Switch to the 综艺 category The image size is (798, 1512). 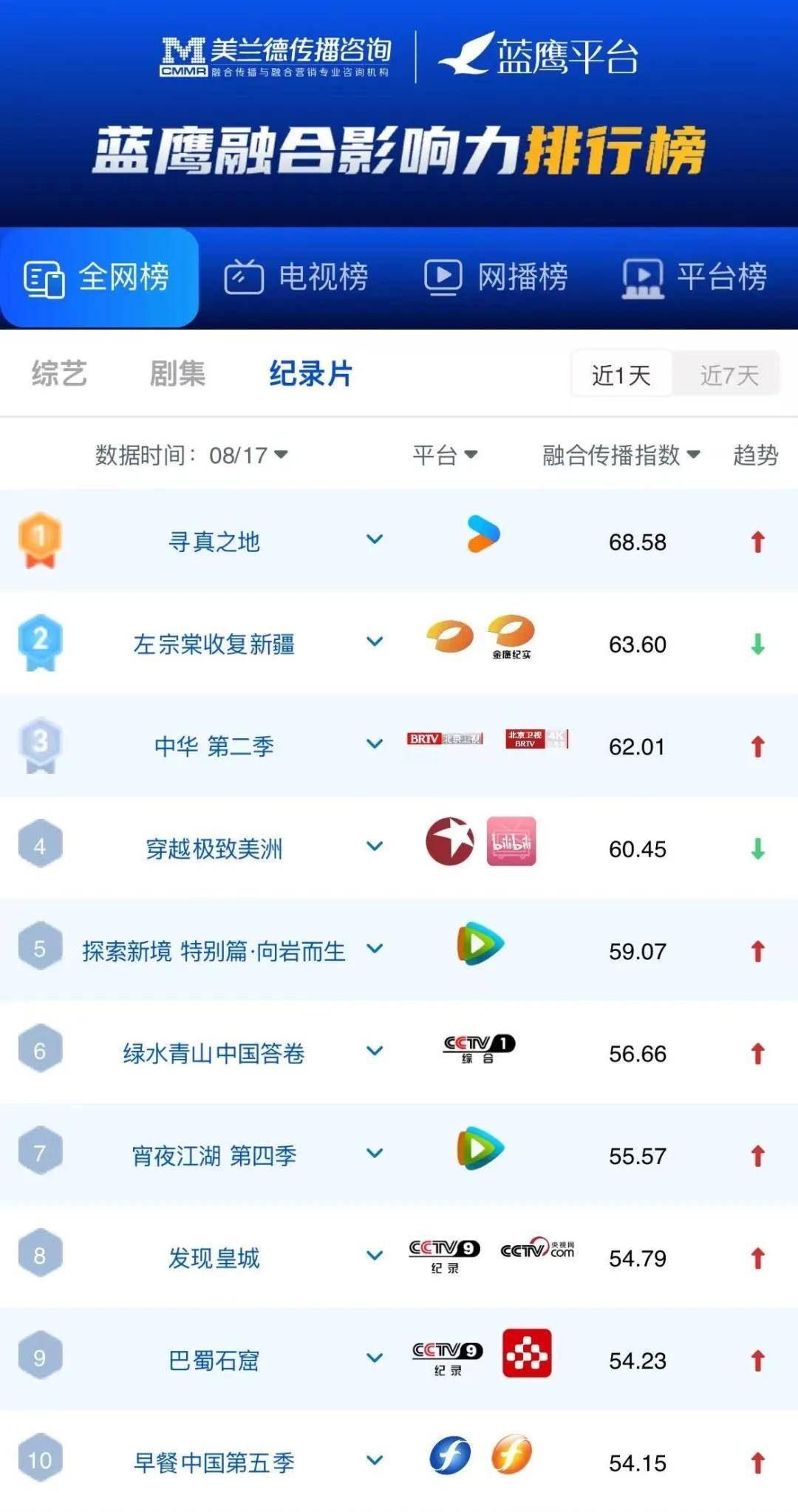(x=59, y=373)
